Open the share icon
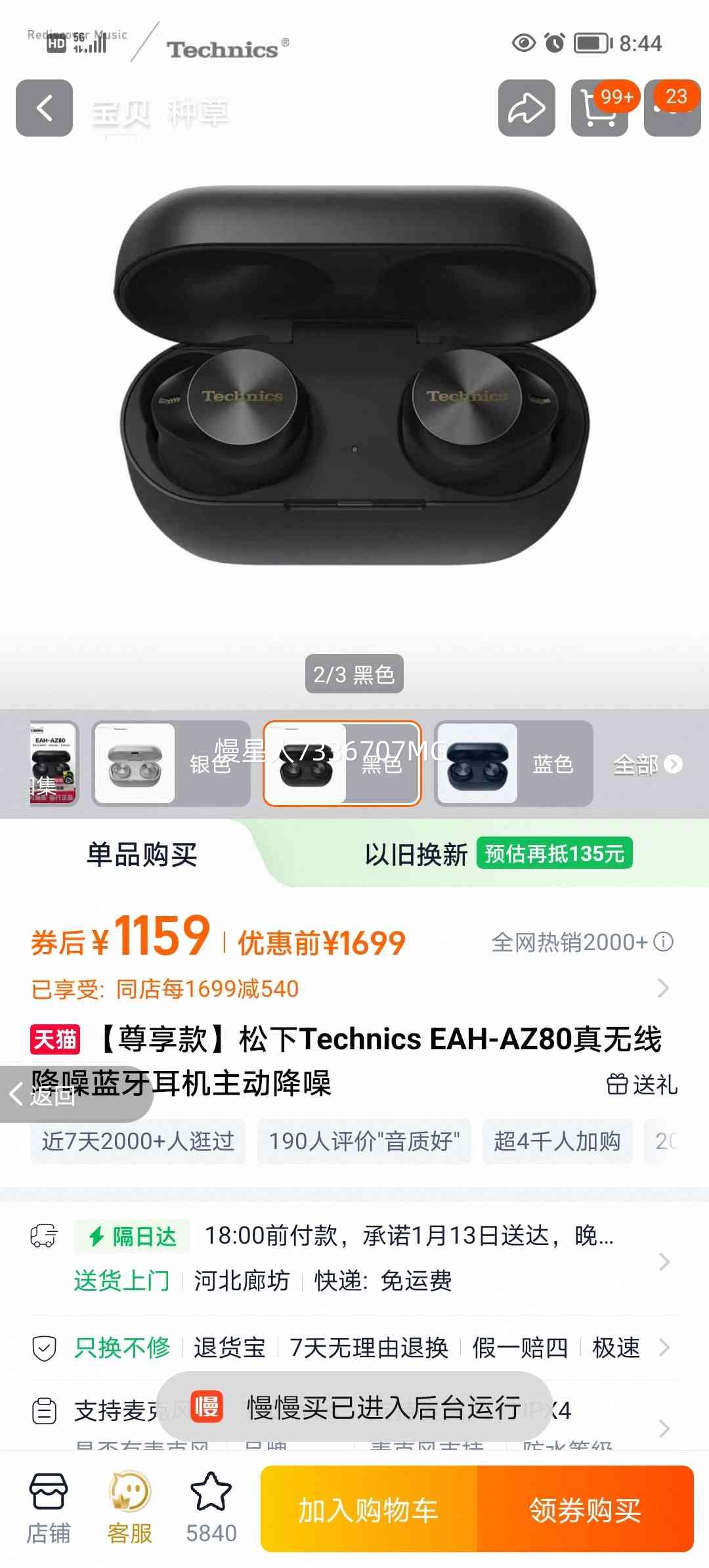Viewport: 709px width, 1568px height. (x=525, y=107)
